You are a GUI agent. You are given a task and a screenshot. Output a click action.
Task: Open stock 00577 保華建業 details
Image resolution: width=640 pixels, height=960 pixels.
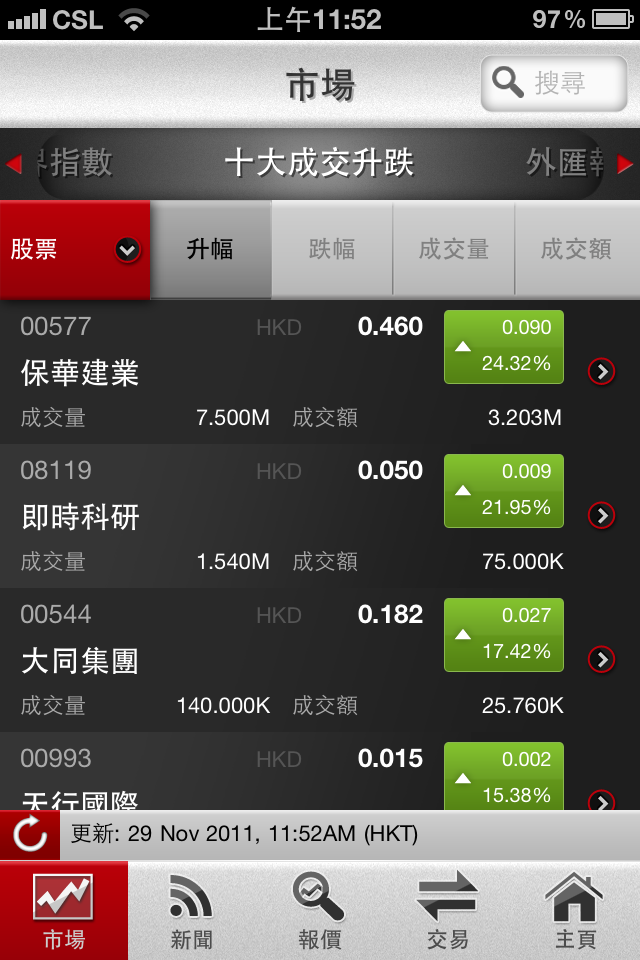pos(601,372)
